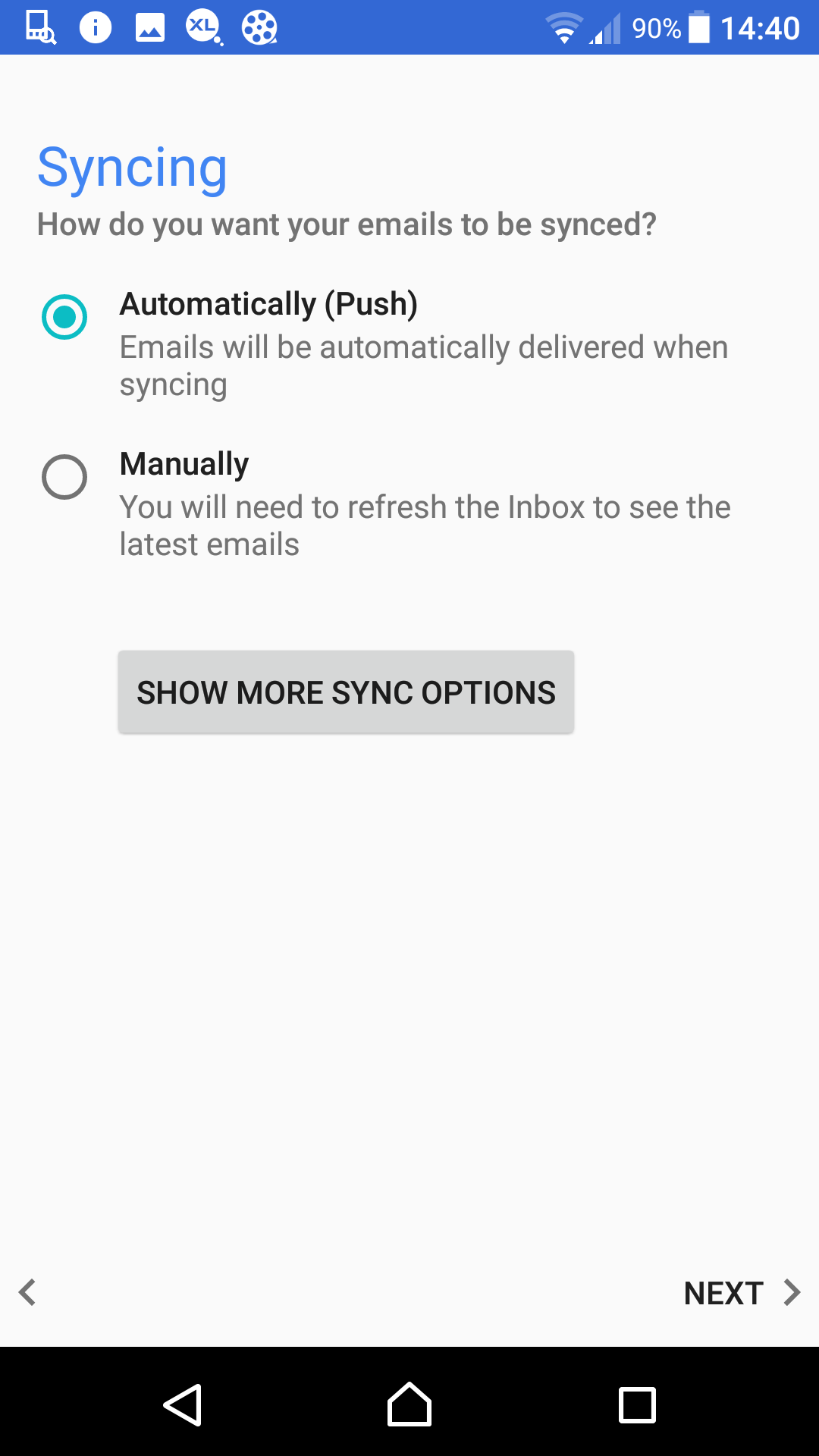Tap the system back button
Screen dimensions: 819x1456
click(x=182, y=1404)
